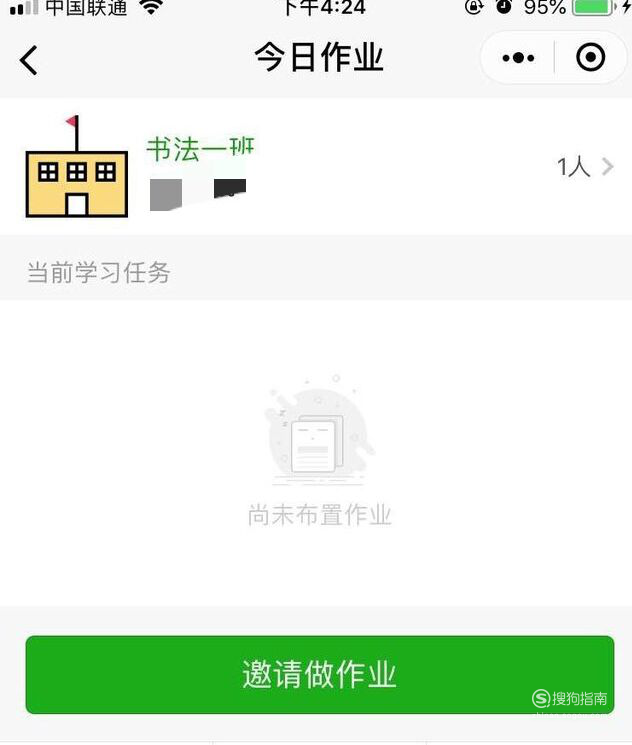632x745 pixels.
Task: Go back from 今日作业 page
Action: click(29, 60)
